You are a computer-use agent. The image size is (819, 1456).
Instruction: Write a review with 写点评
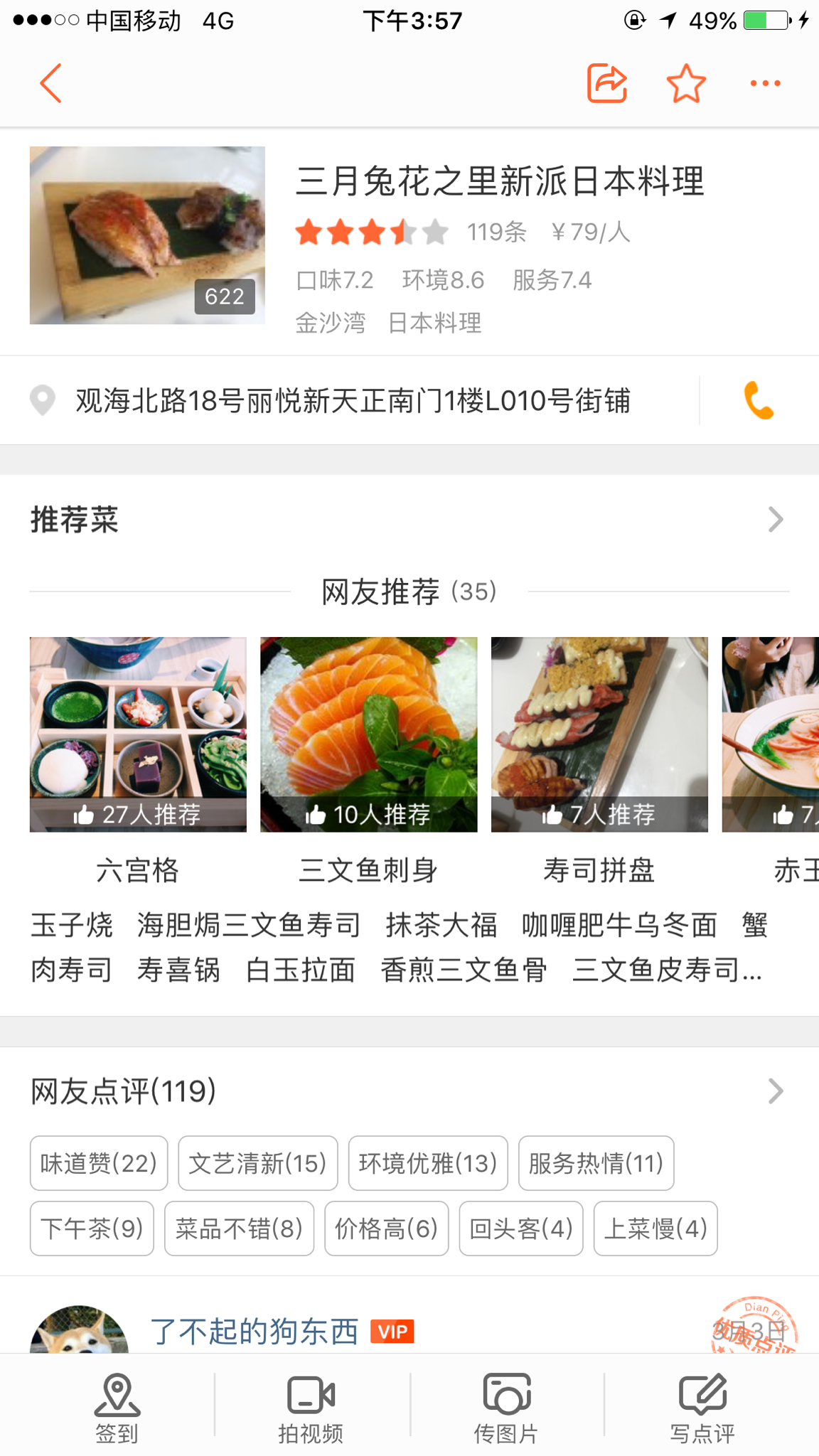point(702,1408)
